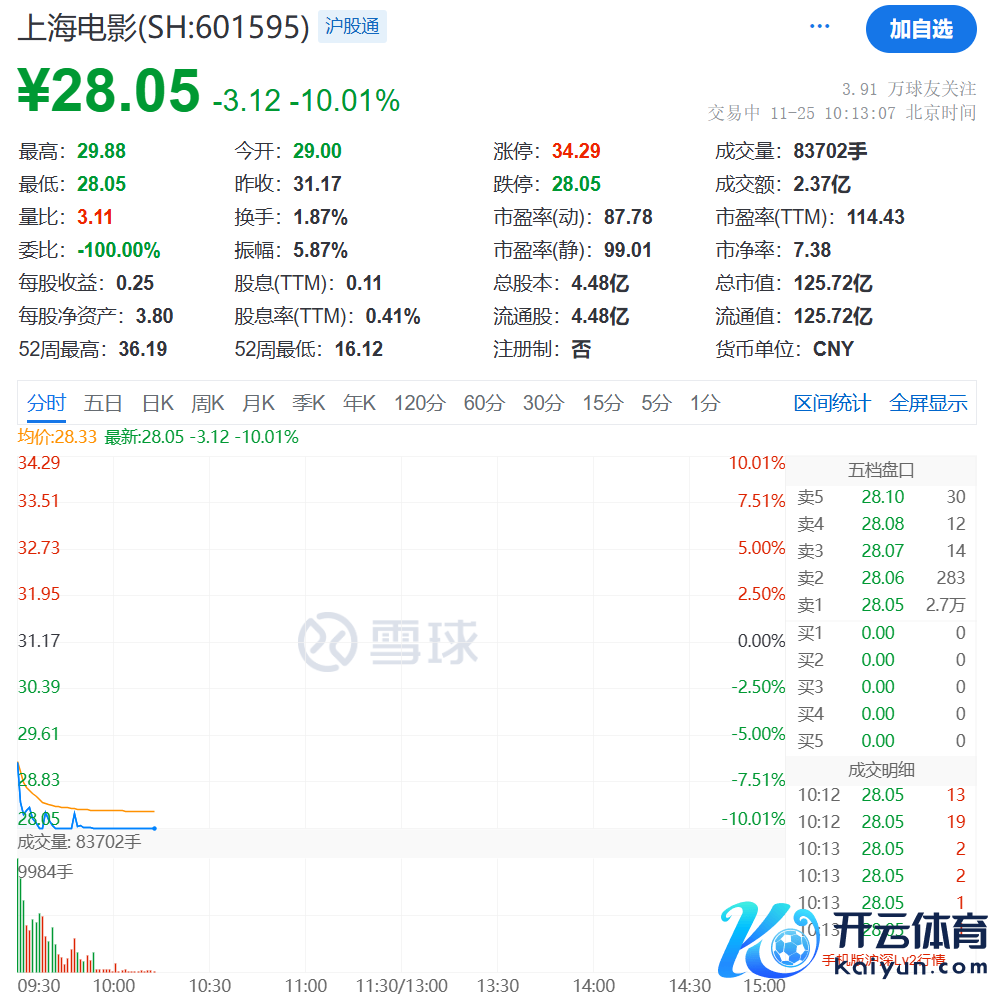Viewport: 1003px width, 1000px height.
Task: Select the 5分 interval
Action: (656, 403)
